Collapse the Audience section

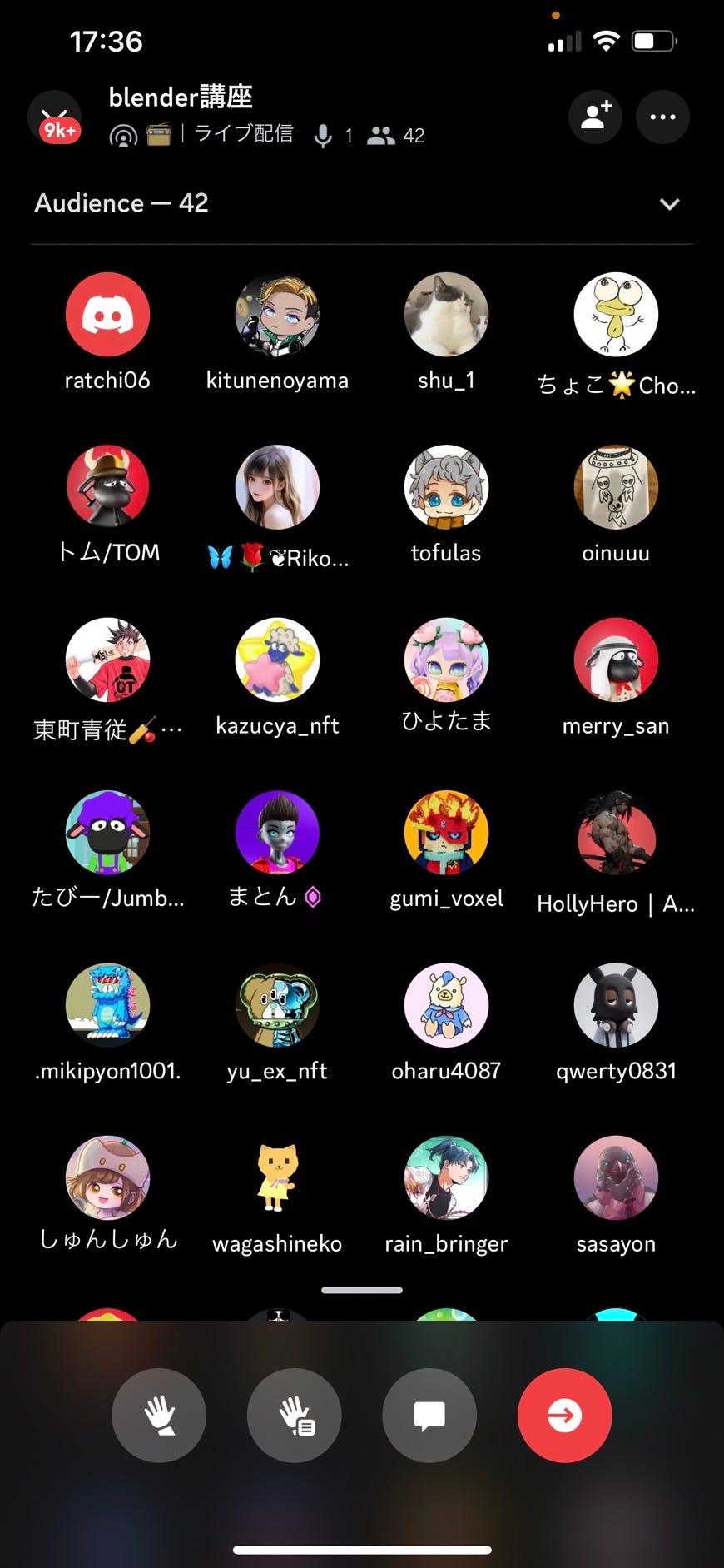669,204
